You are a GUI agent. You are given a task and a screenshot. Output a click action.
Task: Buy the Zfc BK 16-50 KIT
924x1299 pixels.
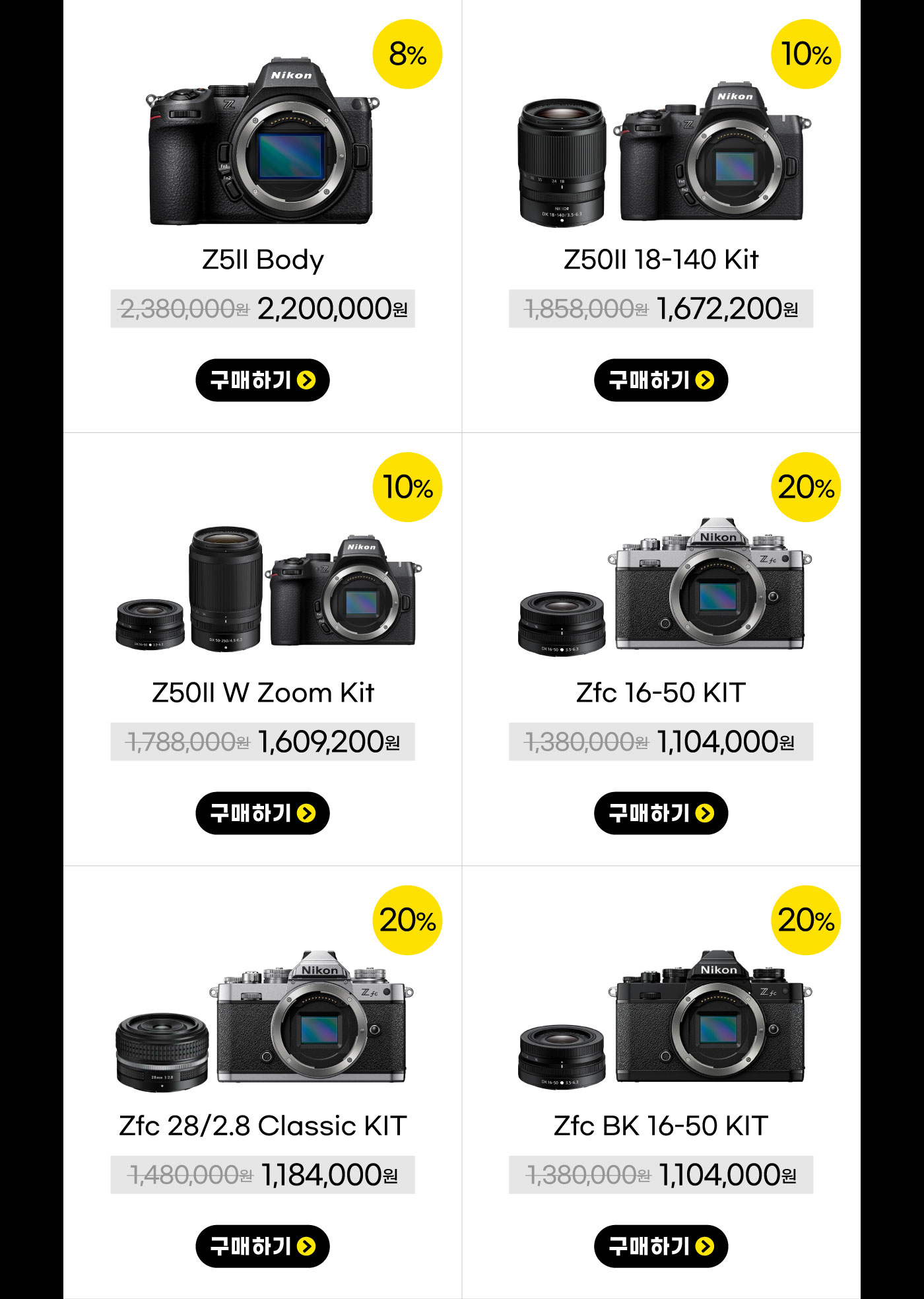(661, 1246)
